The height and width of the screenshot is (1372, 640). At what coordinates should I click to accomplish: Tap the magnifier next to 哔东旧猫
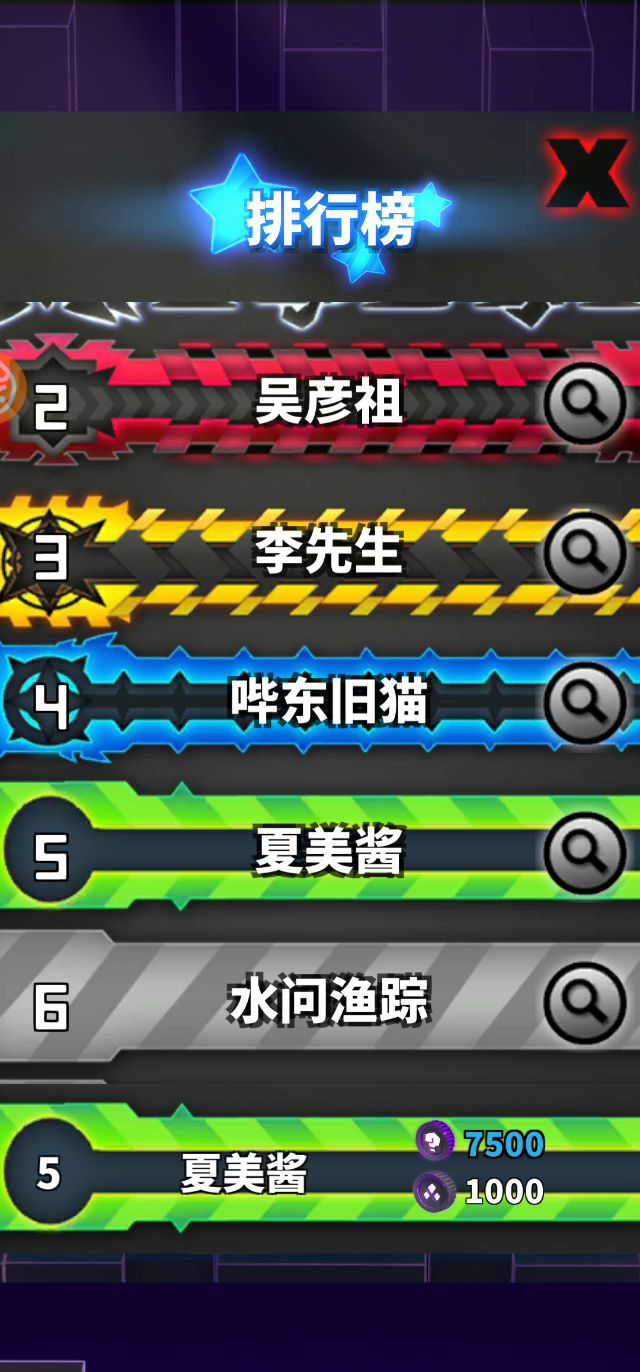585,702
